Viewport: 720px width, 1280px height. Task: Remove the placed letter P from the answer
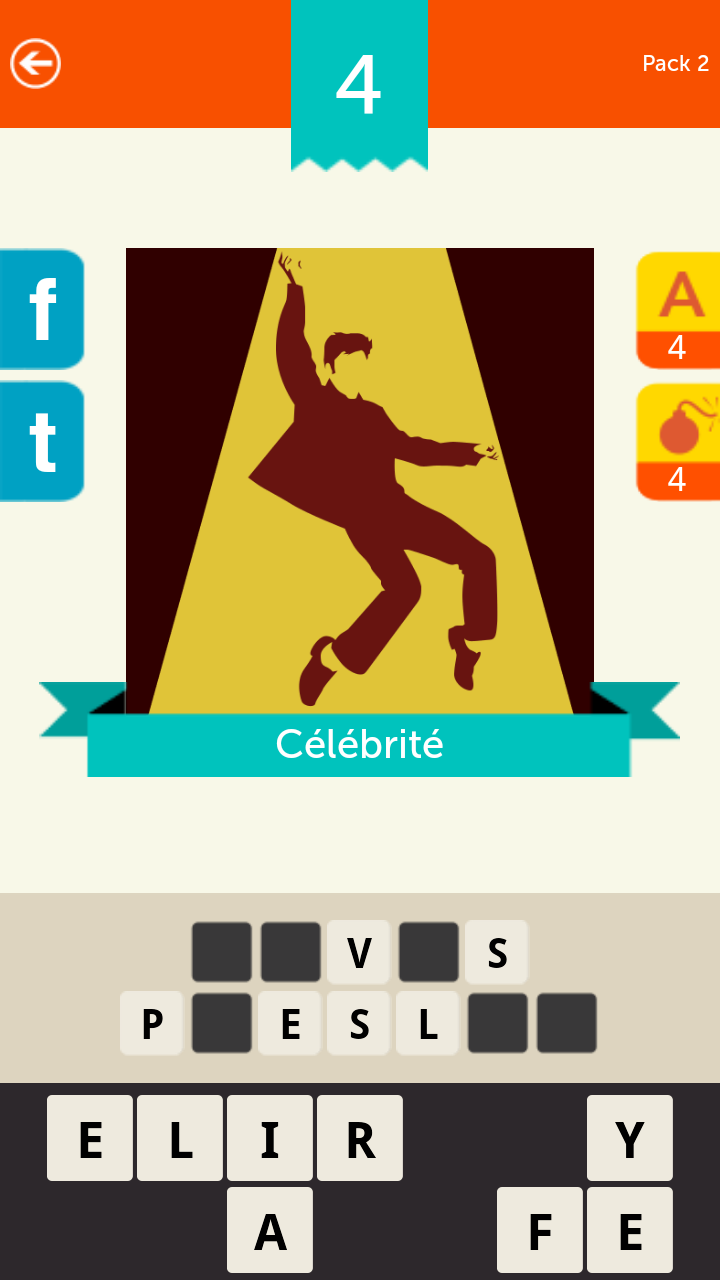[x=152, y=1023]
